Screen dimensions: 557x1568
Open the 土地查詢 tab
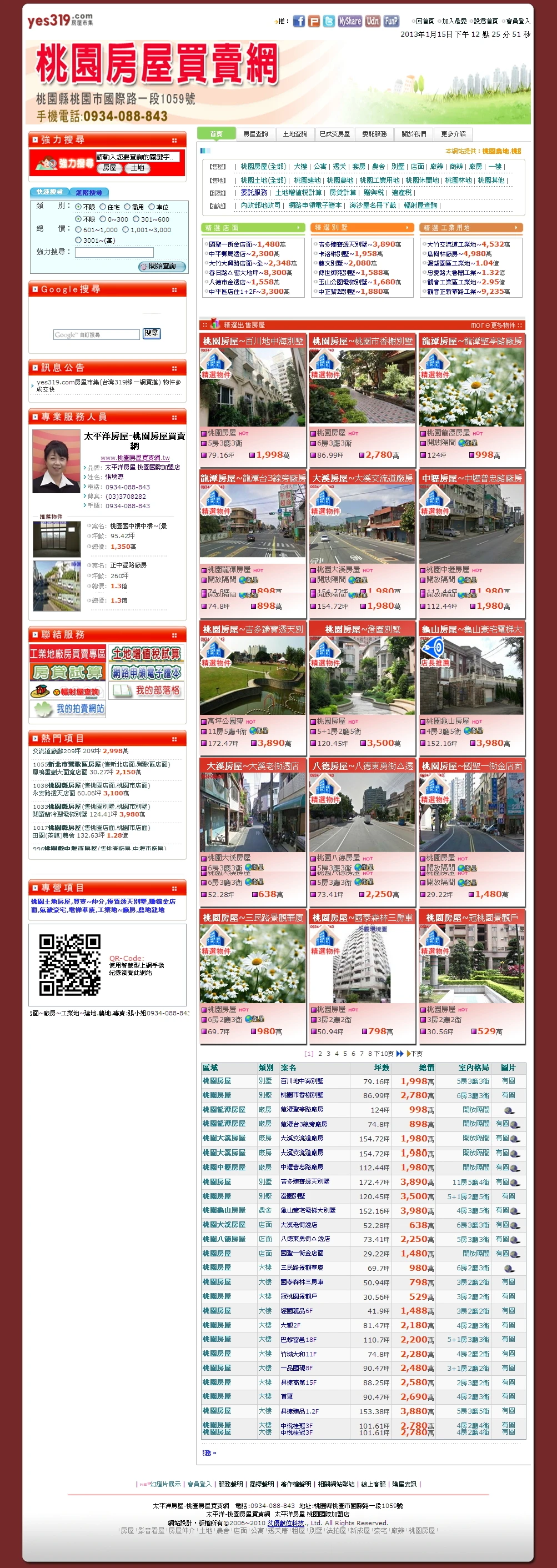(295, 134)
